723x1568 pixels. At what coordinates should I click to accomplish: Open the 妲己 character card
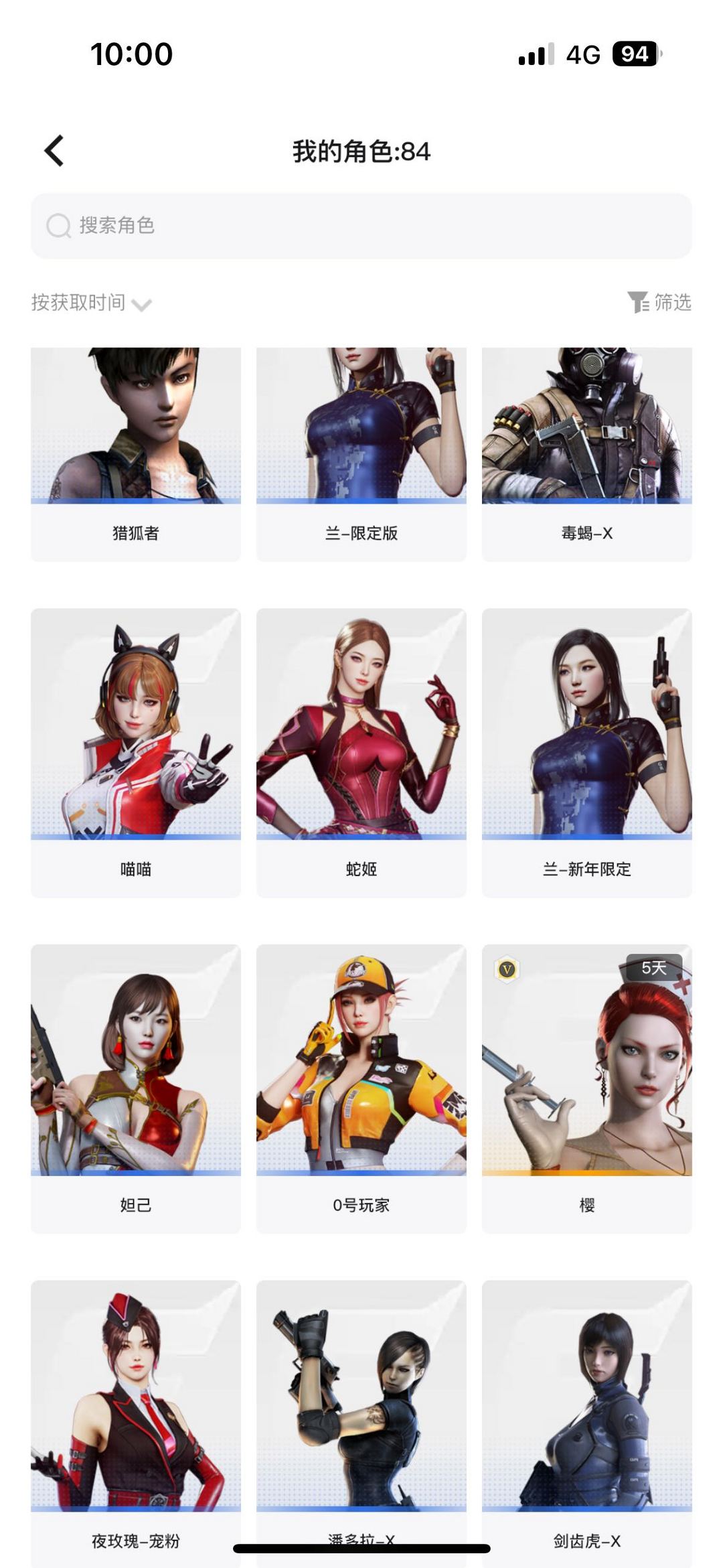[x=136, y=1088]
